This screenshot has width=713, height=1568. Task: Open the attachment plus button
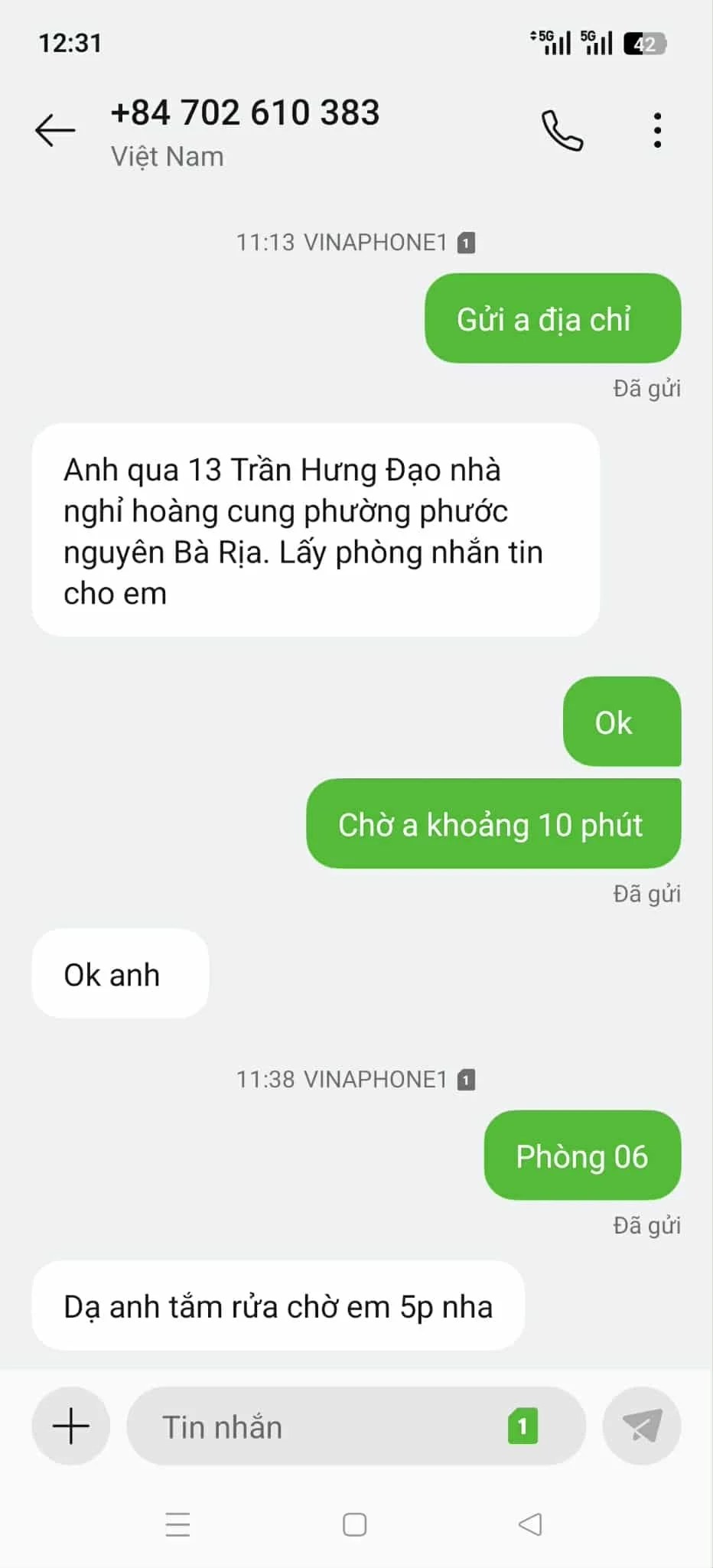(70, 1426)
